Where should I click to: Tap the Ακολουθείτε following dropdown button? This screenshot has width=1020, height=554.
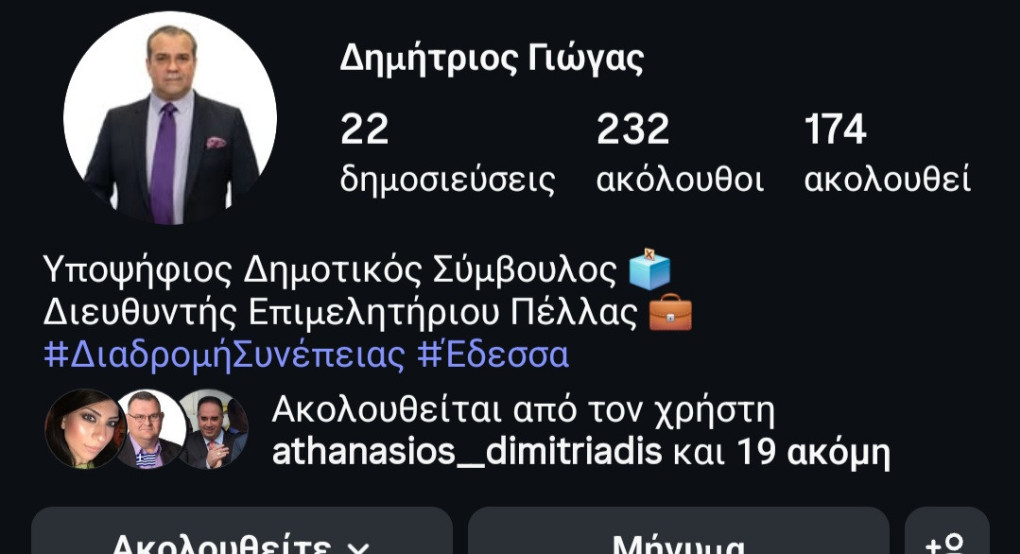[x=241, y=536]
